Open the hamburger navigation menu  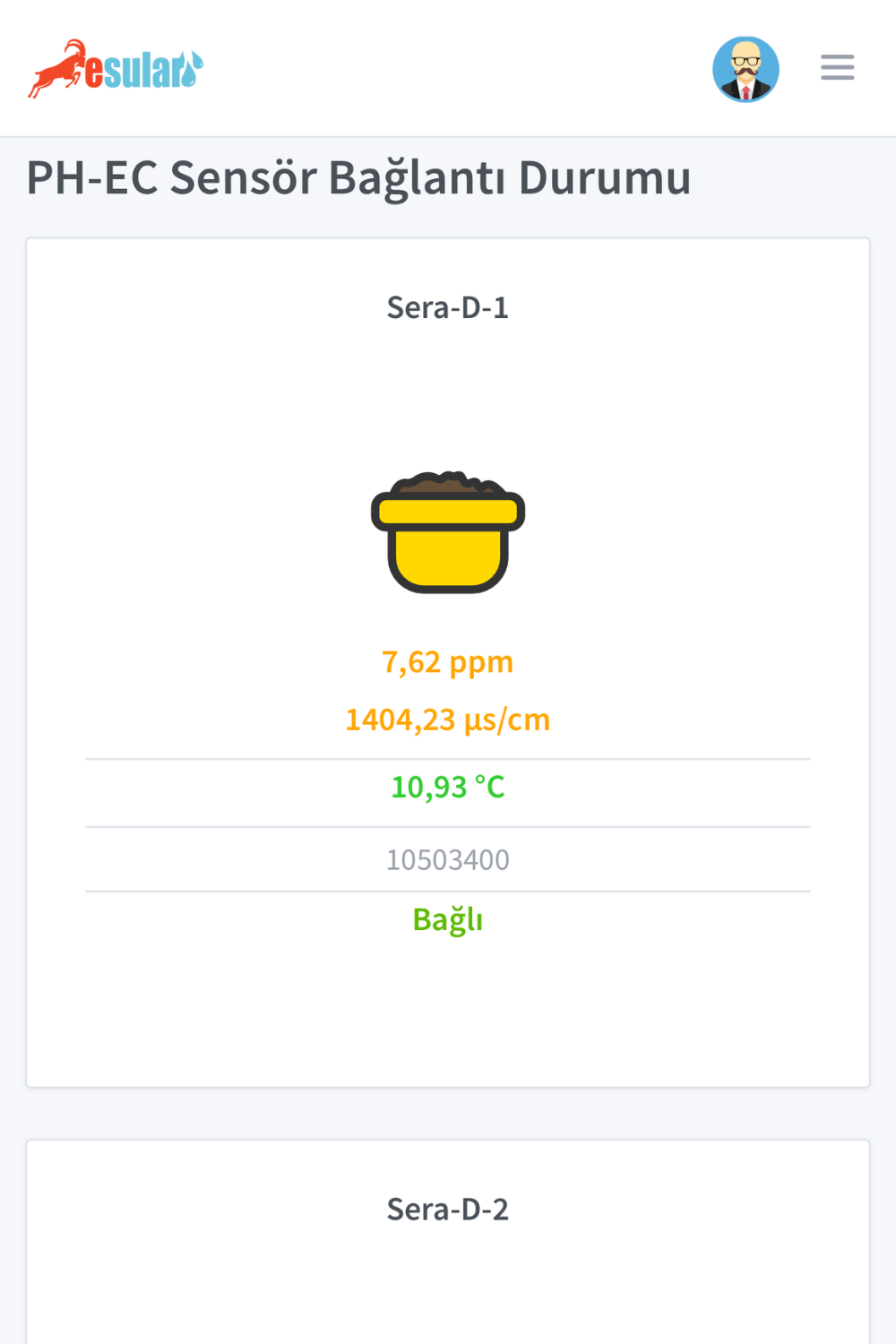(836, 67)
